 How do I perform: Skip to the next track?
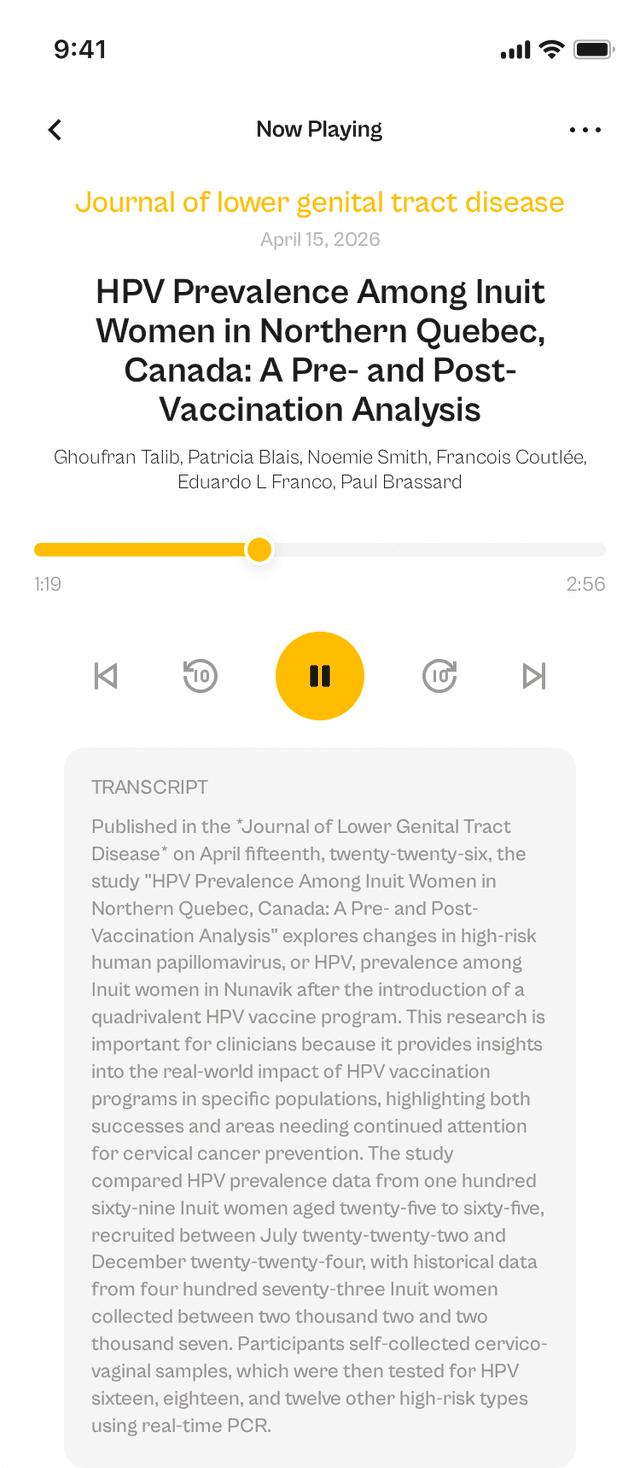point(535,677)
